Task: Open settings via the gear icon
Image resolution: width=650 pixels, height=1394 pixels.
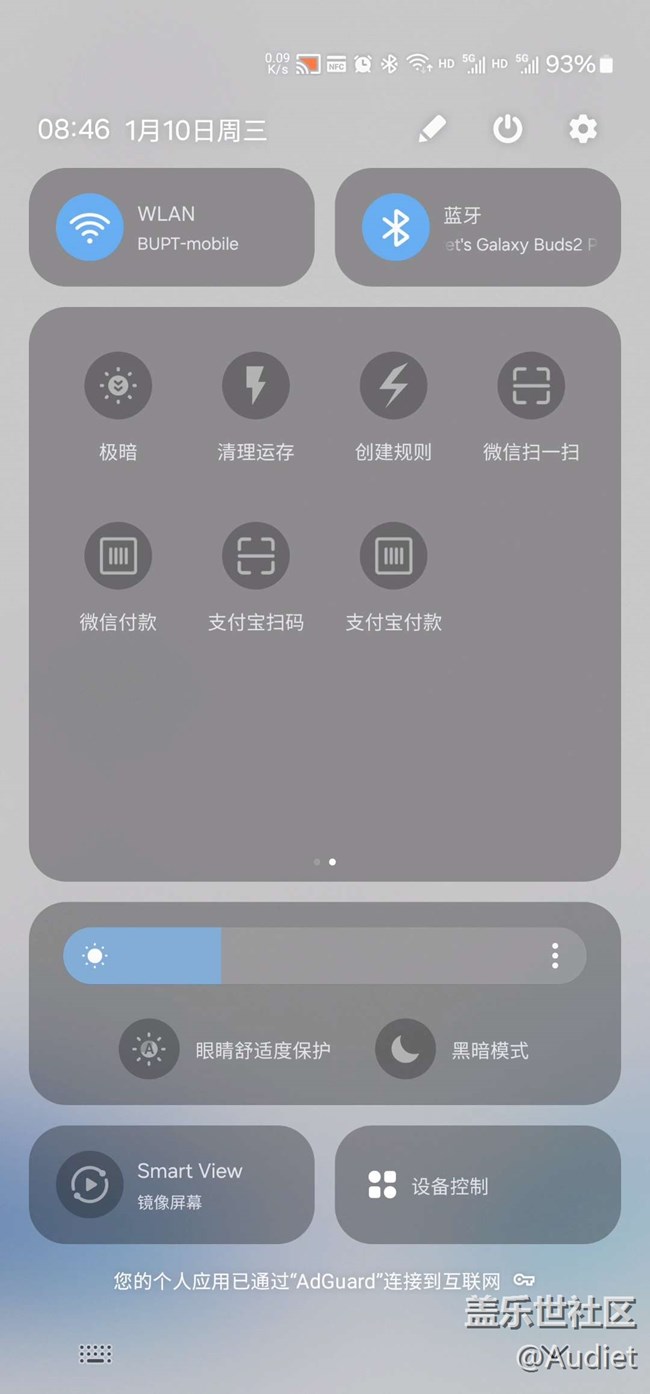Action: (583, 129)
